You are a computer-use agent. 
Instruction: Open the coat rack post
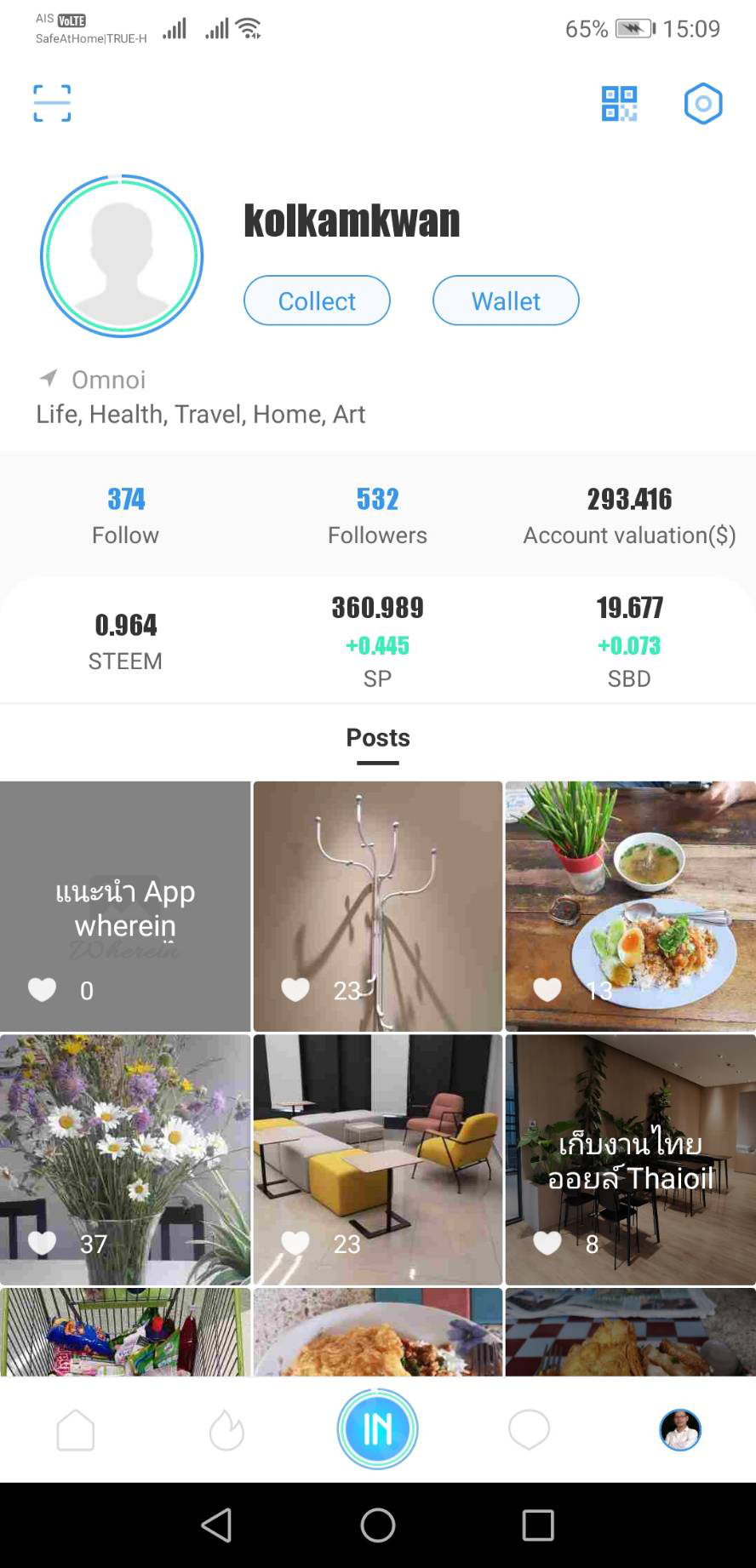click(x=378, y=907)
